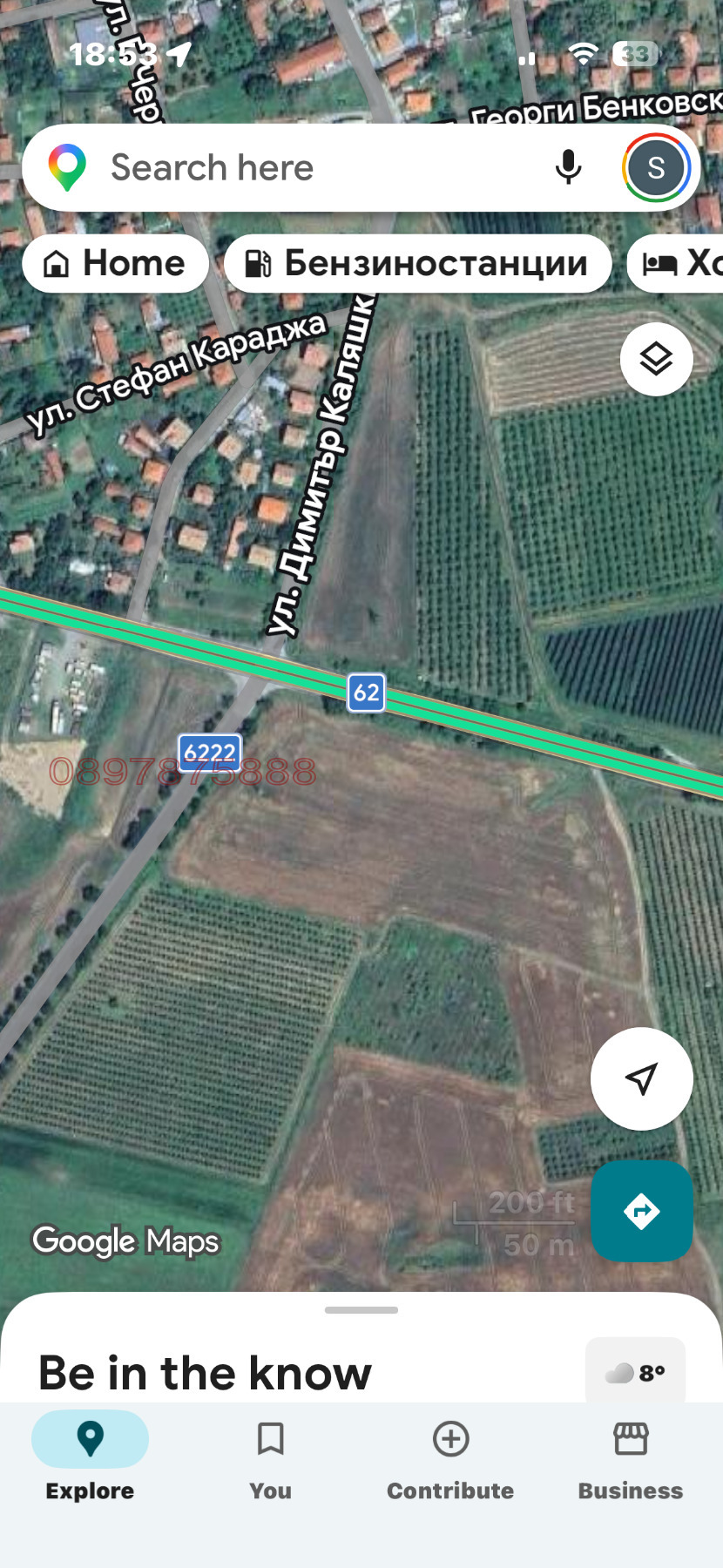Tap the route 62 road shield

(x=367, y=693)
